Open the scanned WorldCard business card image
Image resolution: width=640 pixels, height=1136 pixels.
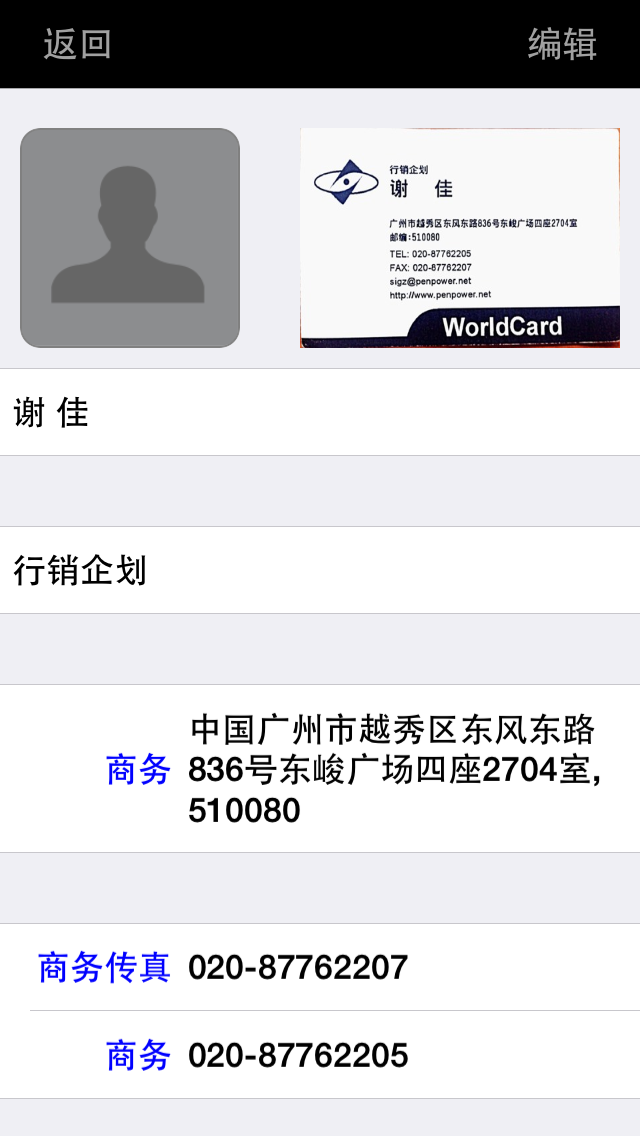[x=460, y=238]
